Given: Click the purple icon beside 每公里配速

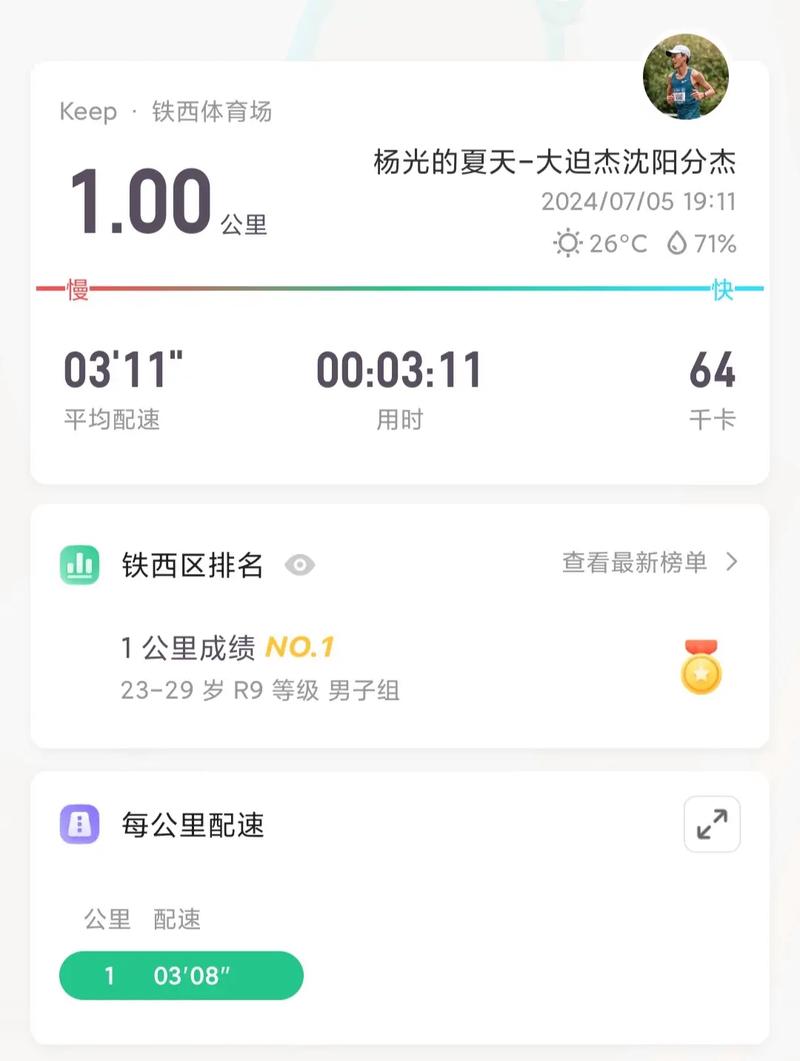Looking at the screenshot, I should click(79, 826).
